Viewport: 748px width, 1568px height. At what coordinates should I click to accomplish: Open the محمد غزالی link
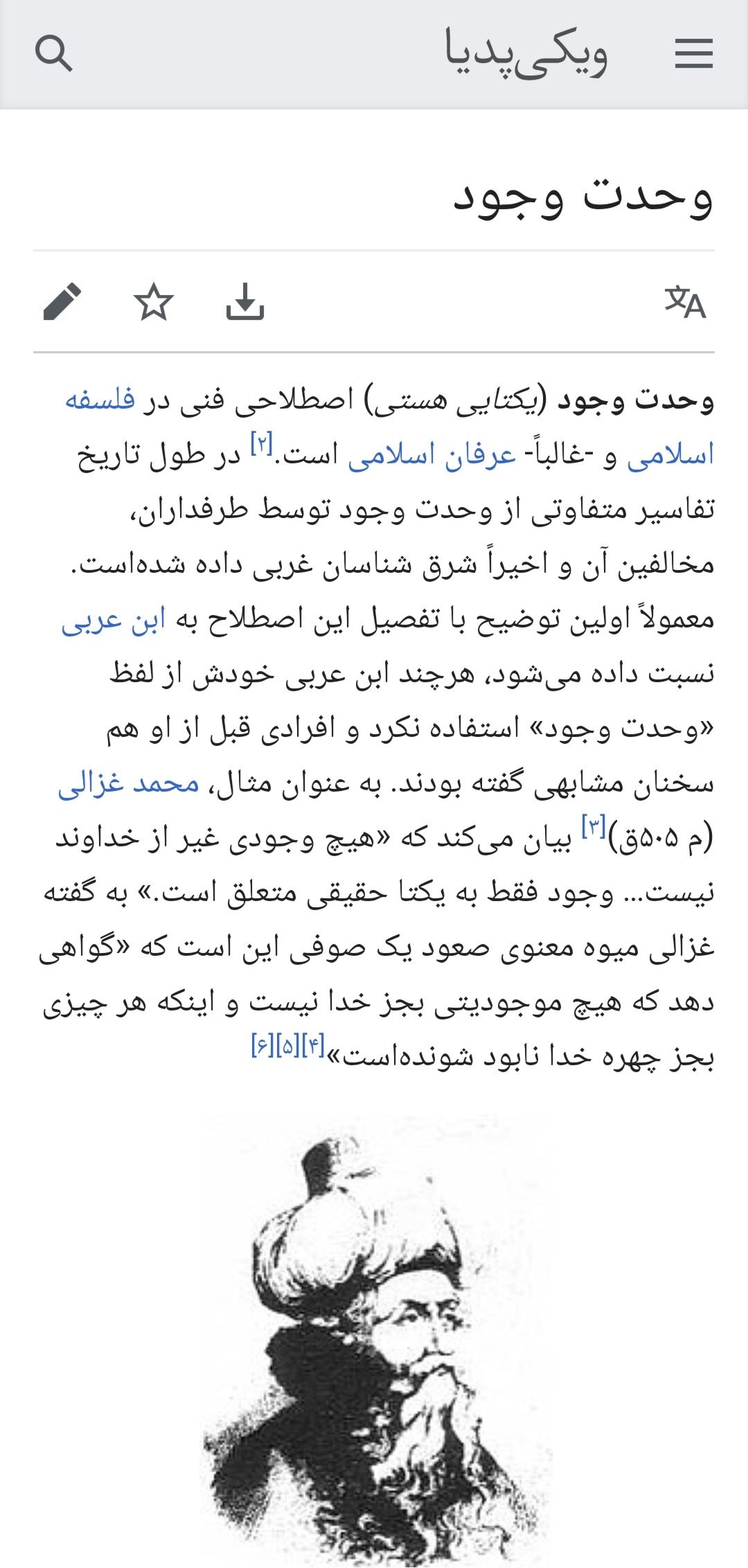(x=128, y=783)
